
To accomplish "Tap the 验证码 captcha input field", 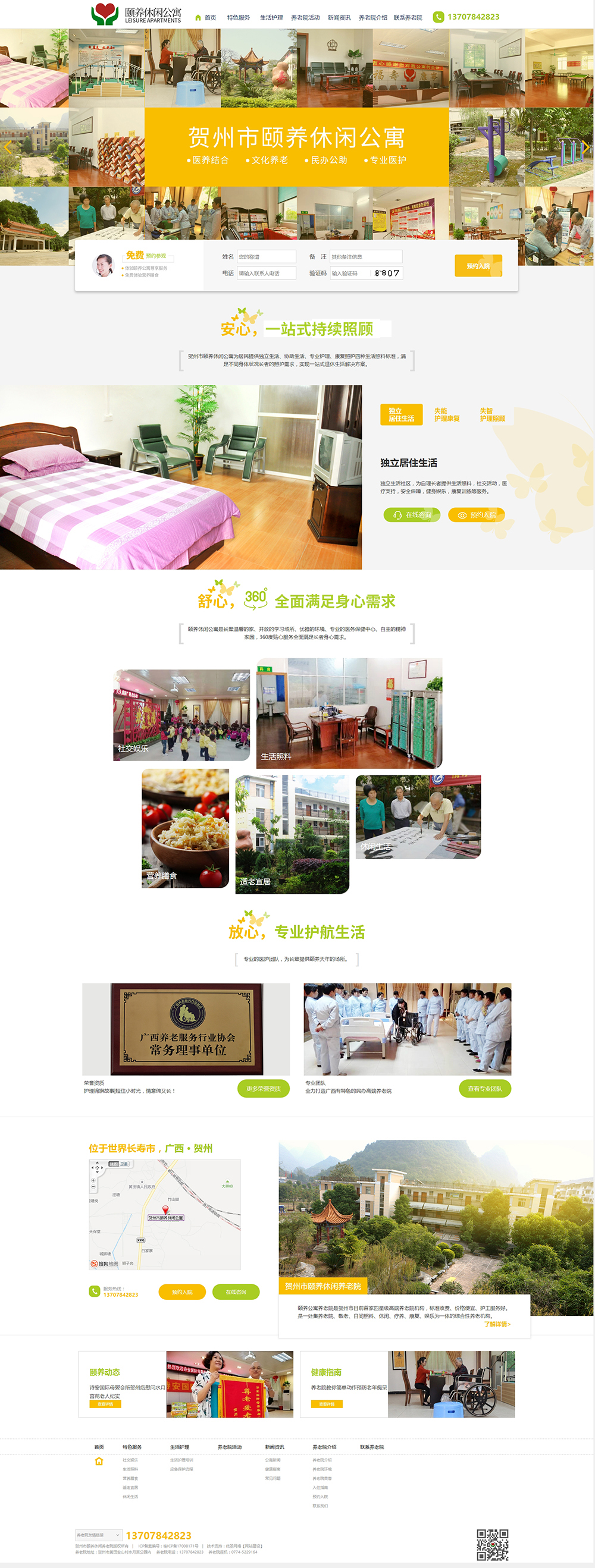I will pos(350,274).
